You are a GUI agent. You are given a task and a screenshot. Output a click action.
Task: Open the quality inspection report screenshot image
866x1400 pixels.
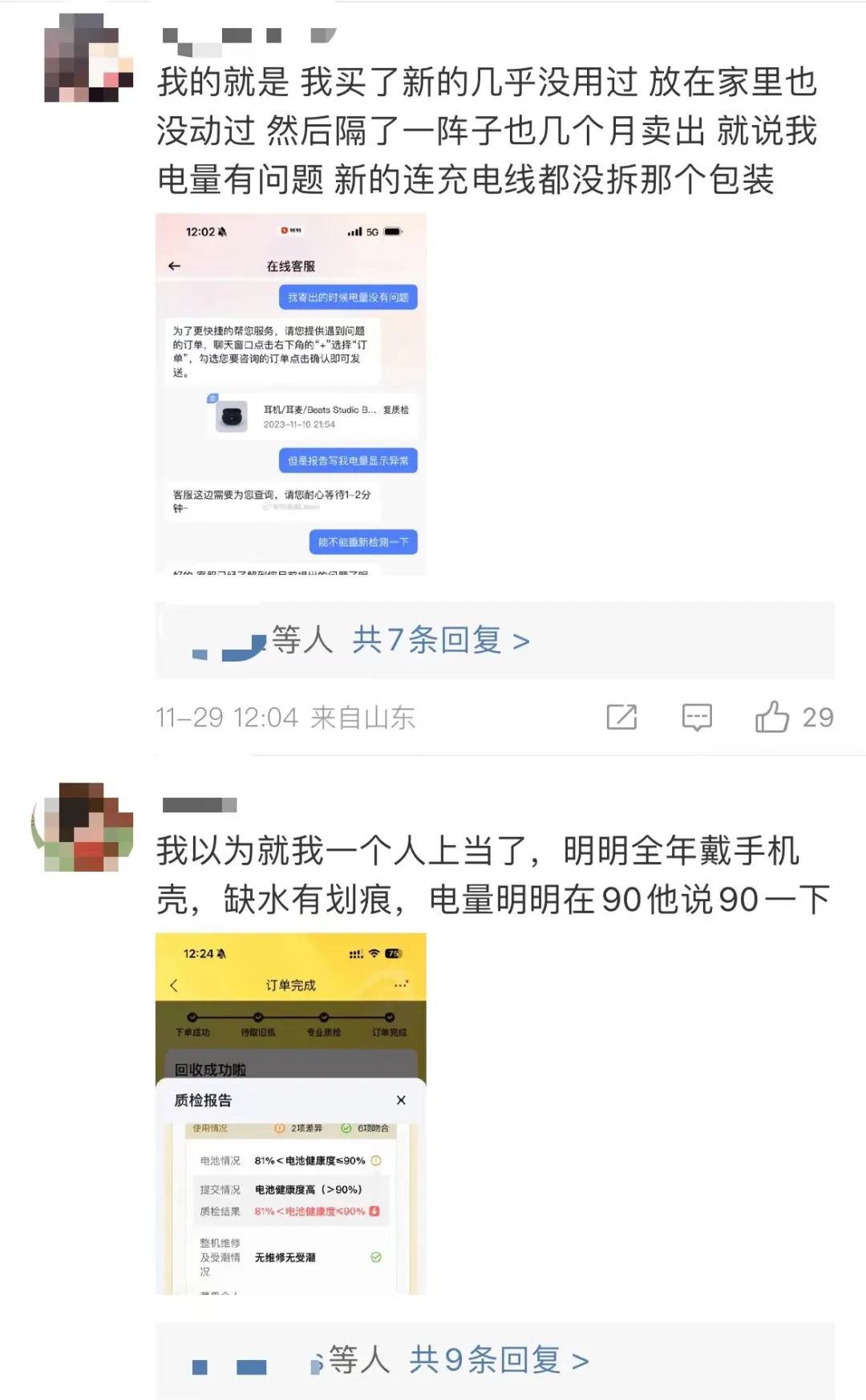[x=290, y=1113]
